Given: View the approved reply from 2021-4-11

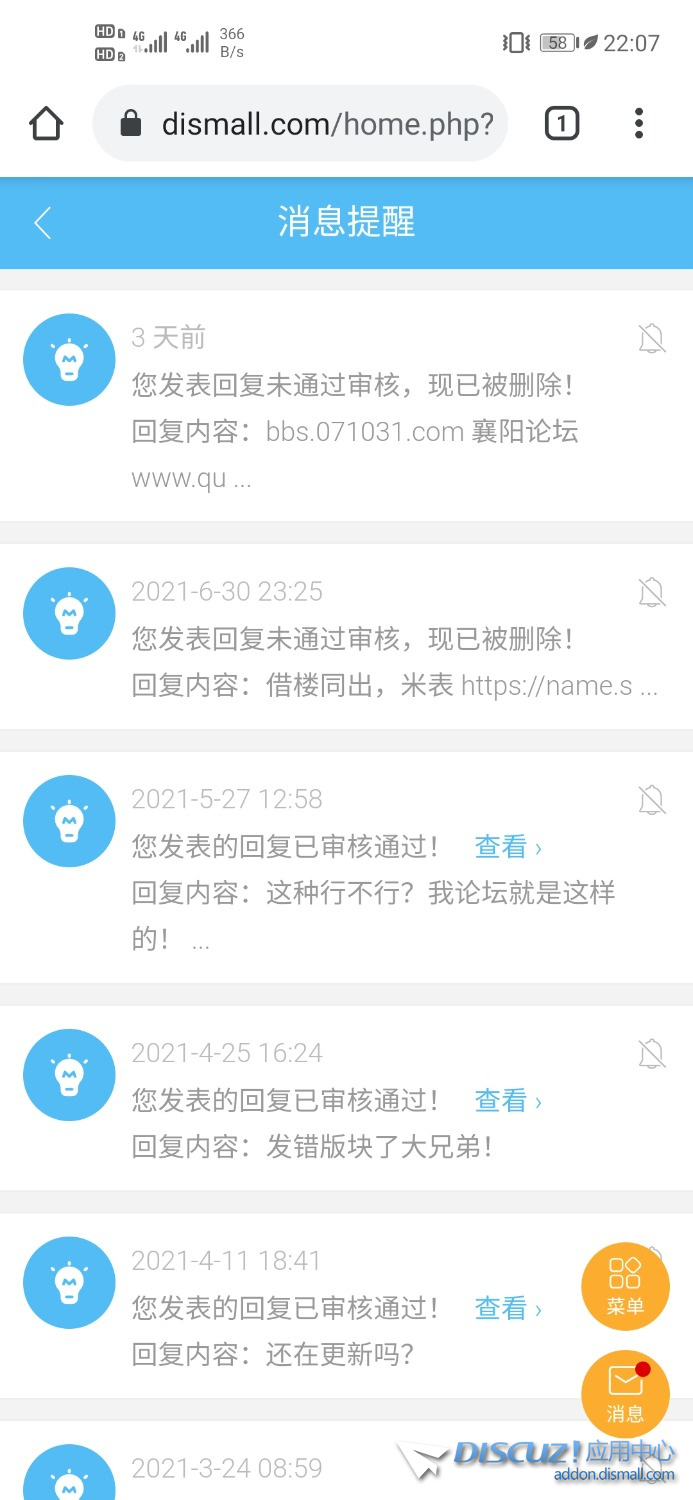Looking at the screenshot, I should coord(507,1308).
